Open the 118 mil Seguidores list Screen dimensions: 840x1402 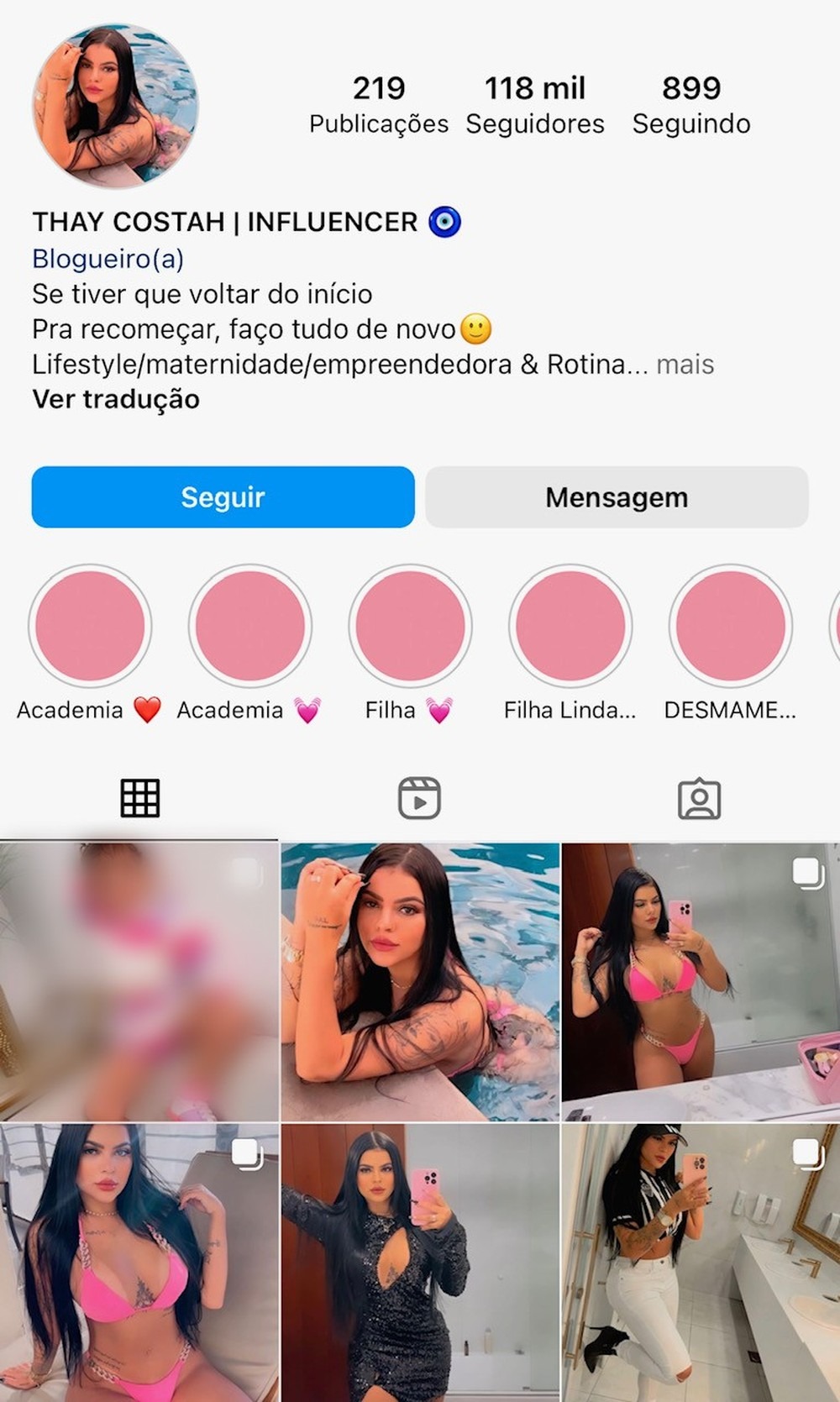[x=535, y=105]
